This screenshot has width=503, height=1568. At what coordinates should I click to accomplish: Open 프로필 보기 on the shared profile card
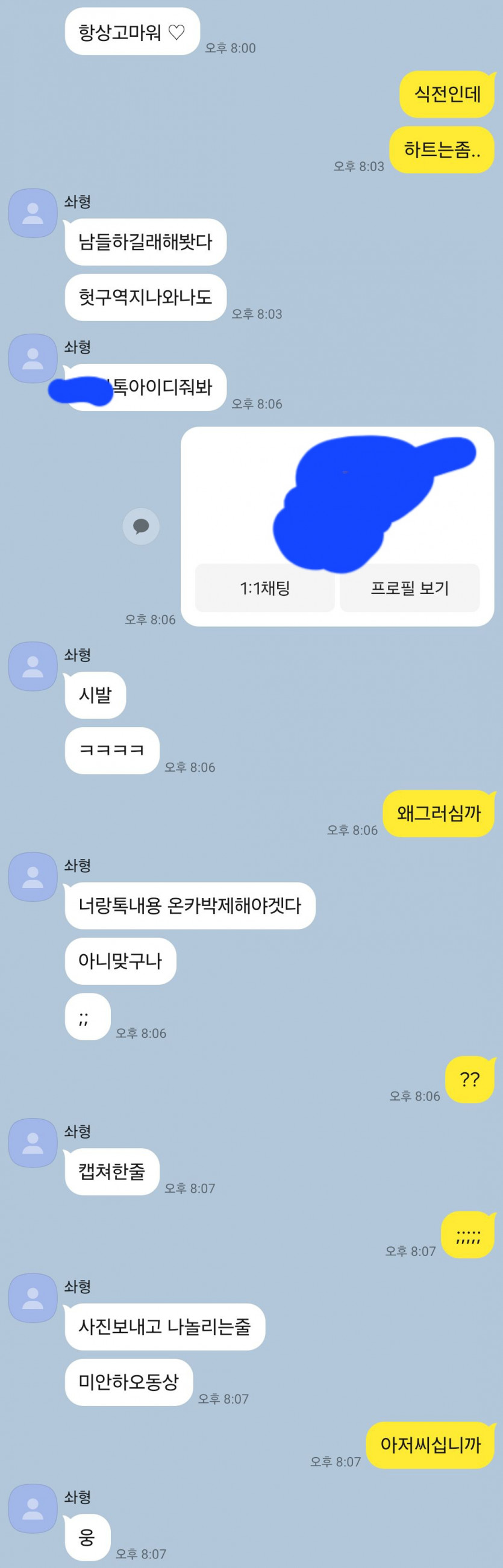tap(409, 588)
